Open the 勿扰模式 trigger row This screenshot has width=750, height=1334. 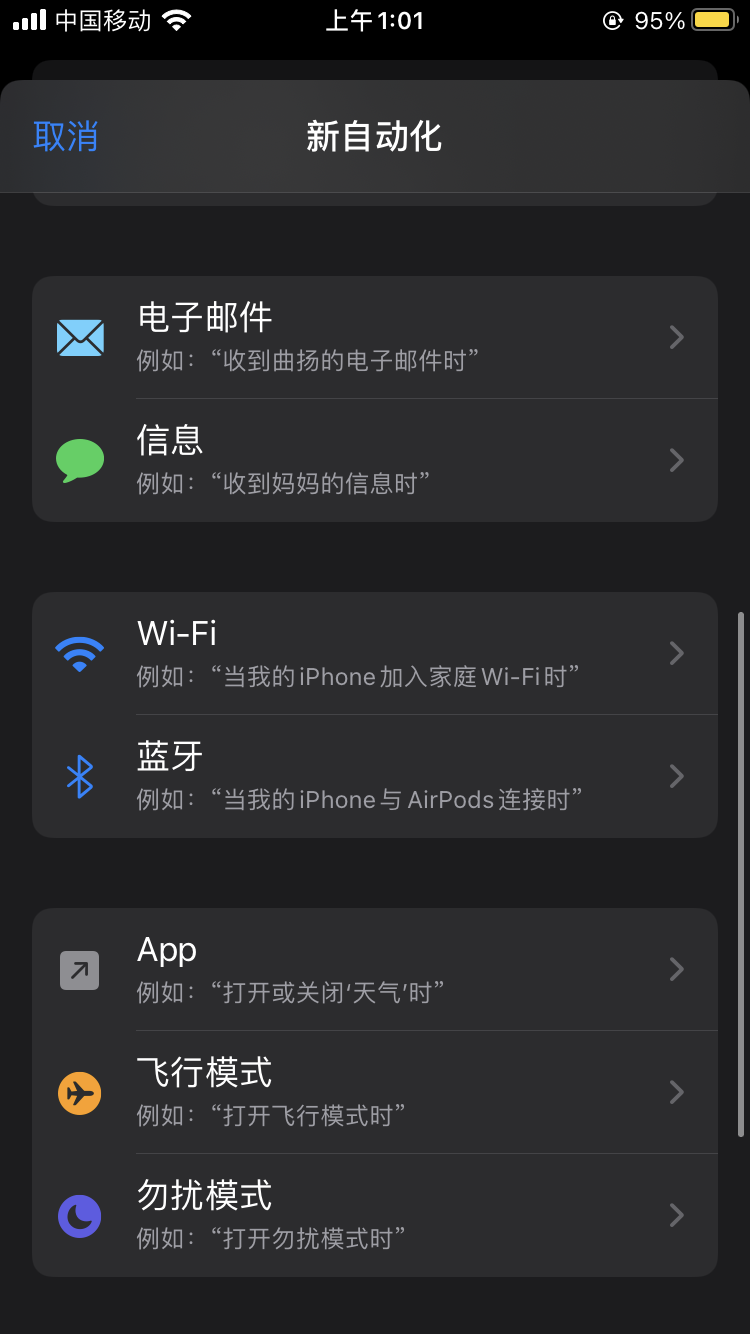[x=374, y=1215]
